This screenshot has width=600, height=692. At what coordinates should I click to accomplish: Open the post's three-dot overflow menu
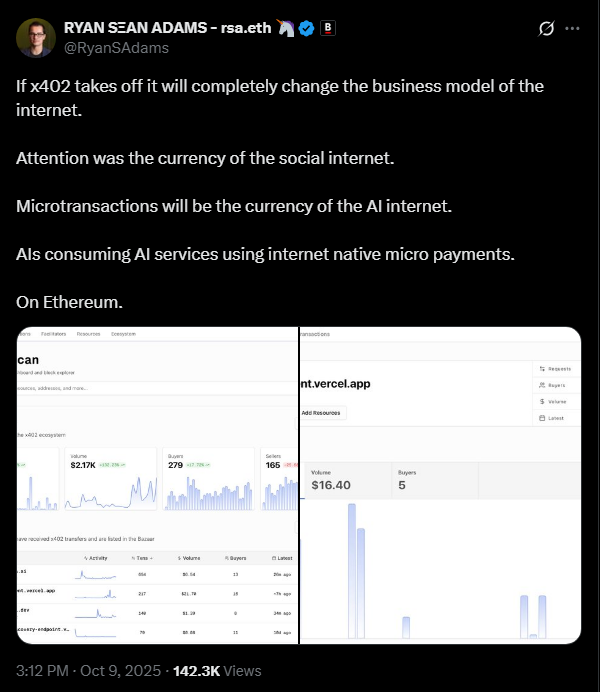pyautogui.click(x=573, y=28)
